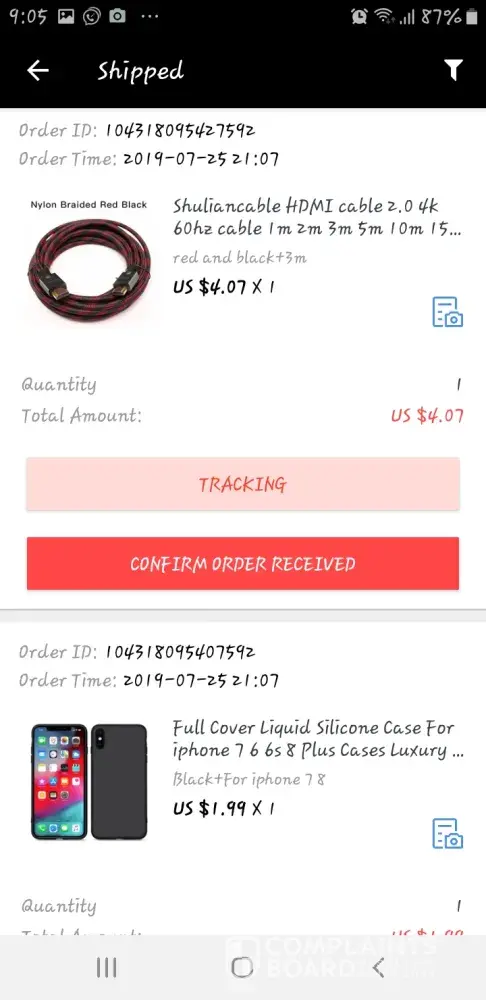Go to the home screen

242,967
